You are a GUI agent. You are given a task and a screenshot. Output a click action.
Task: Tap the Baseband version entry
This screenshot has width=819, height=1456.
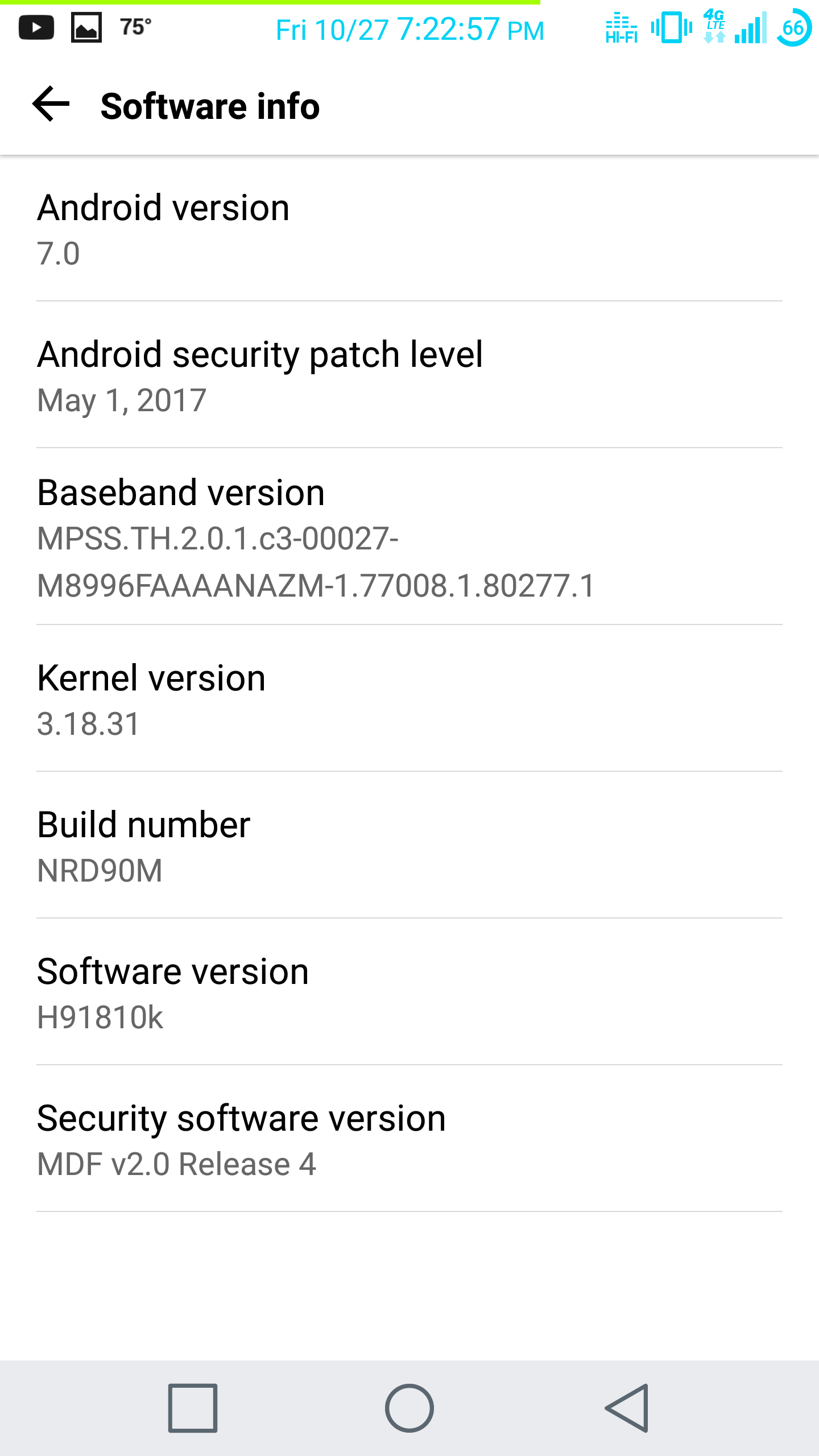point(409,536)
